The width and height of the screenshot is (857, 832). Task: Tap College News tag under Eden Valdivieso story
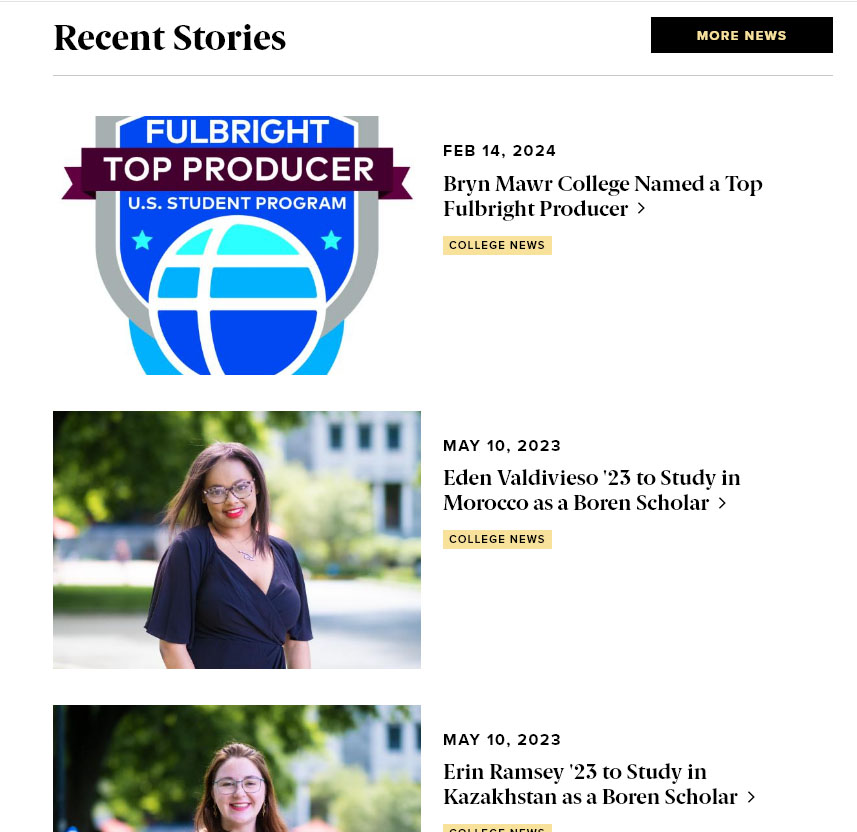tap(497, 539)
